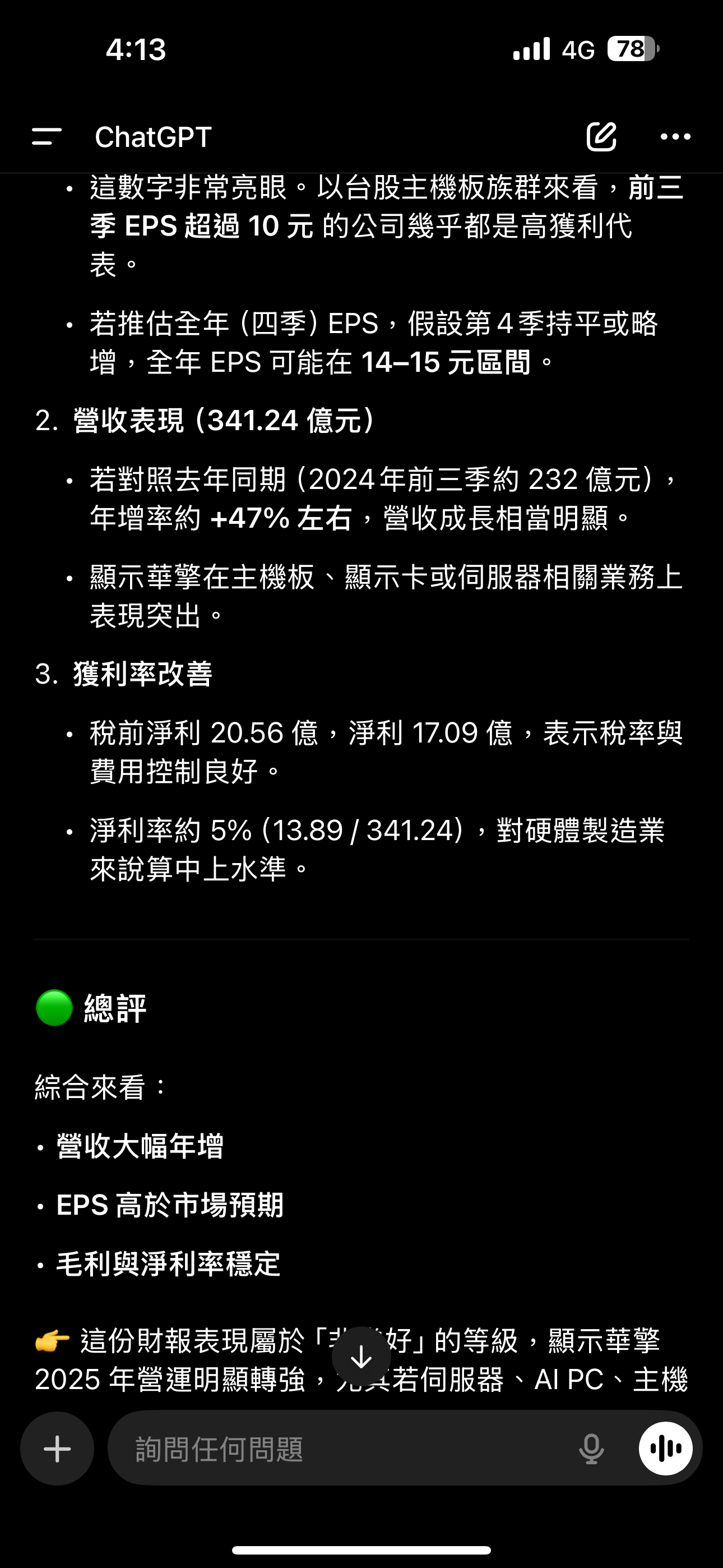Focus the 詢問任何問題 message field
This screenshot has height=1568, width=723.
[341, 1449]
